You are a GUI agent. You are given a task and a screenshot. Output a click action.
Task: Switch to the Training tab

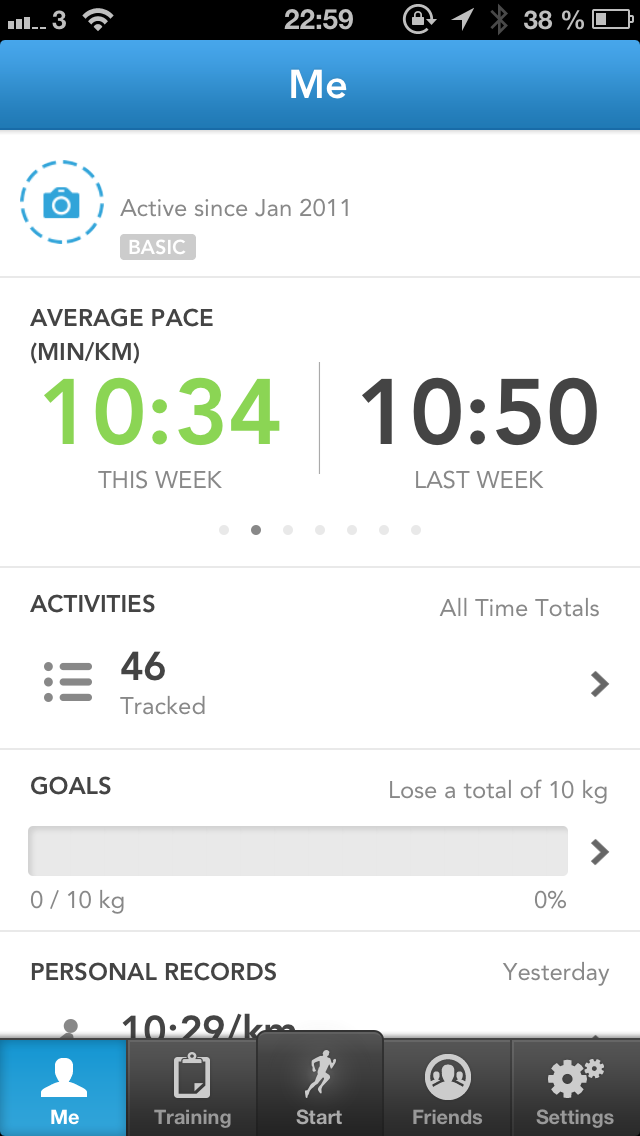pos(192,1088)
